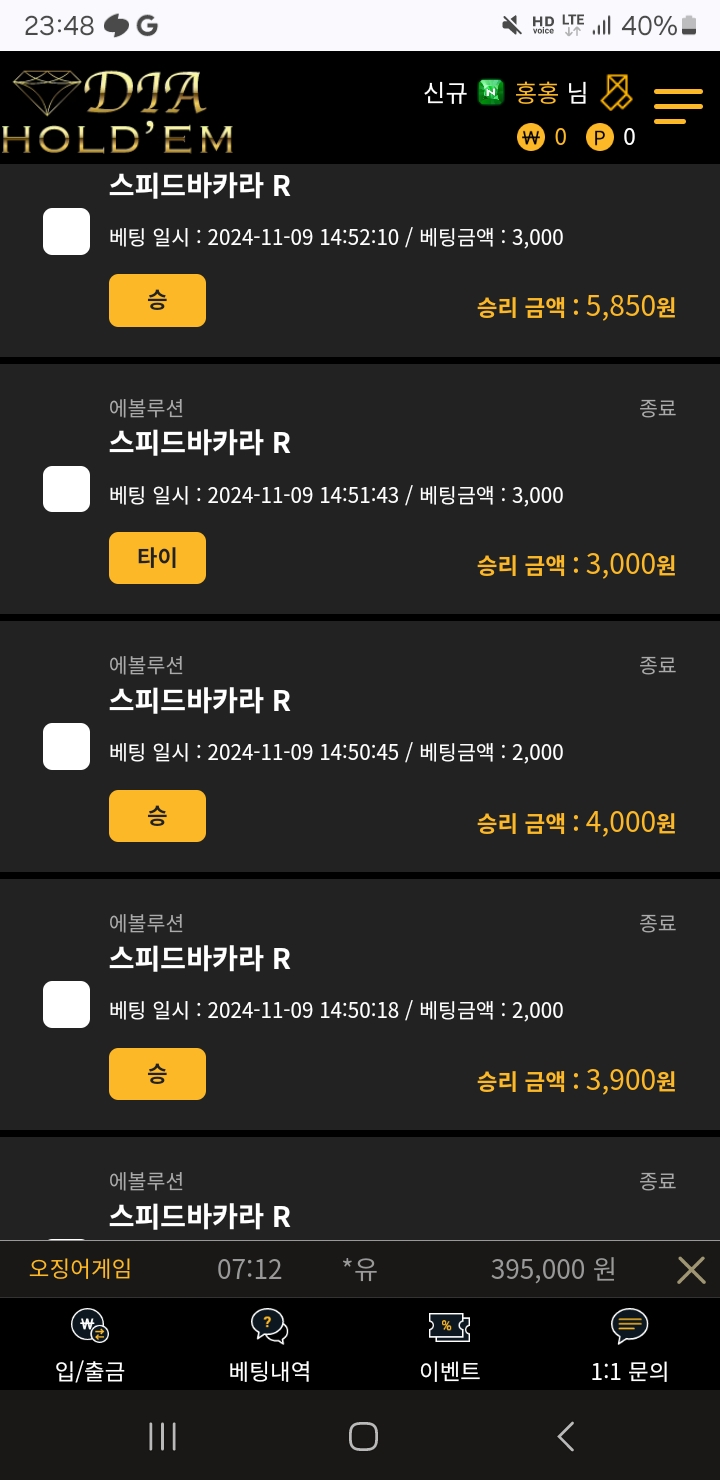Go back with the system back button
Image resolution: width=720 pixels, height=1480 pixels.
[565, 1437]
